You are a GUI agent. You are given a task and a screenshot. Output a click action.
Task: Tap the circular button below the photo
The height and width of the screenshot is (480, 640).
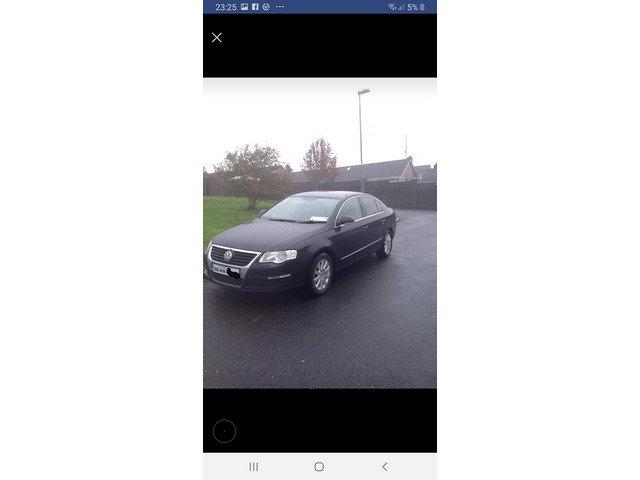pyautogui.click(x=224, y=431)
